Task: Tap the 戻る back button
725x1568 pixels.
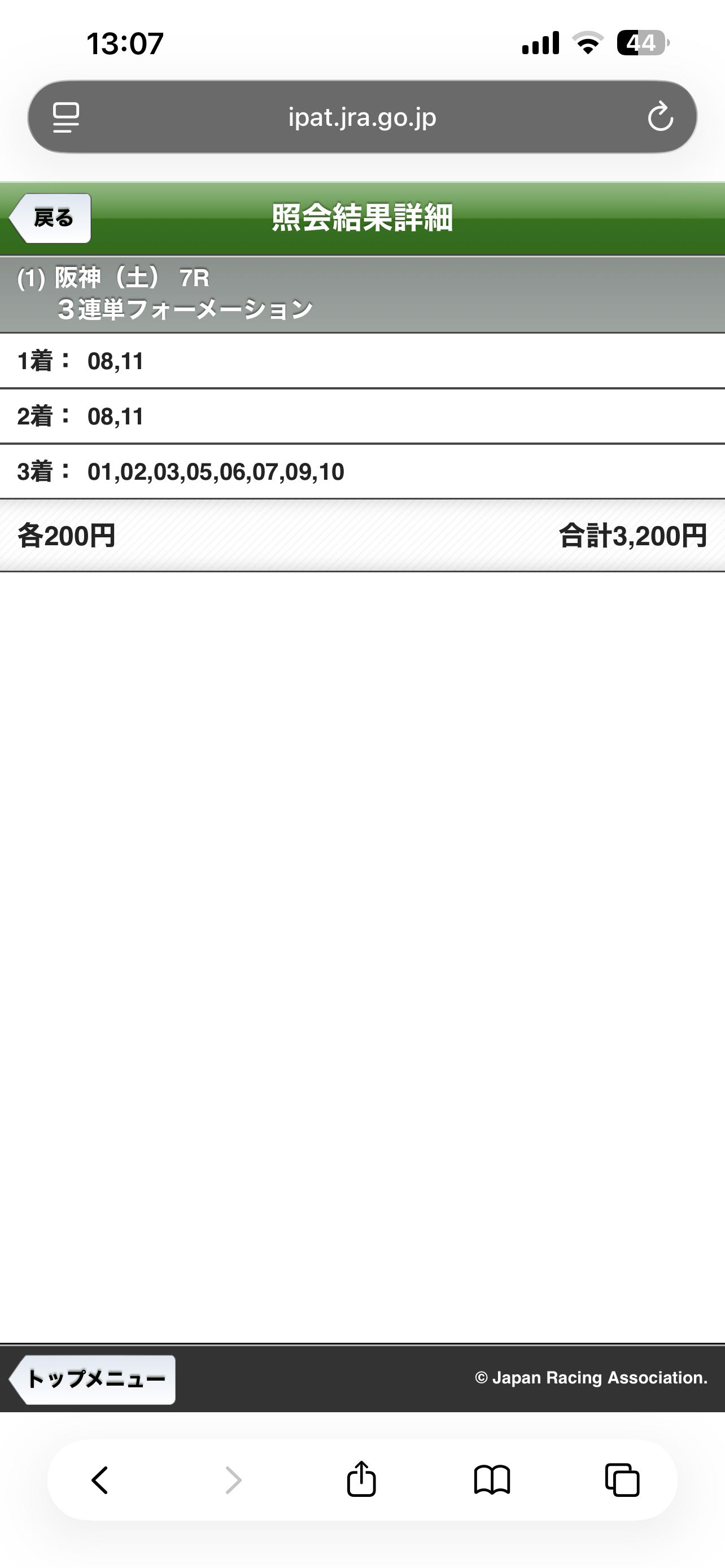Action: [x=51, y=218]
